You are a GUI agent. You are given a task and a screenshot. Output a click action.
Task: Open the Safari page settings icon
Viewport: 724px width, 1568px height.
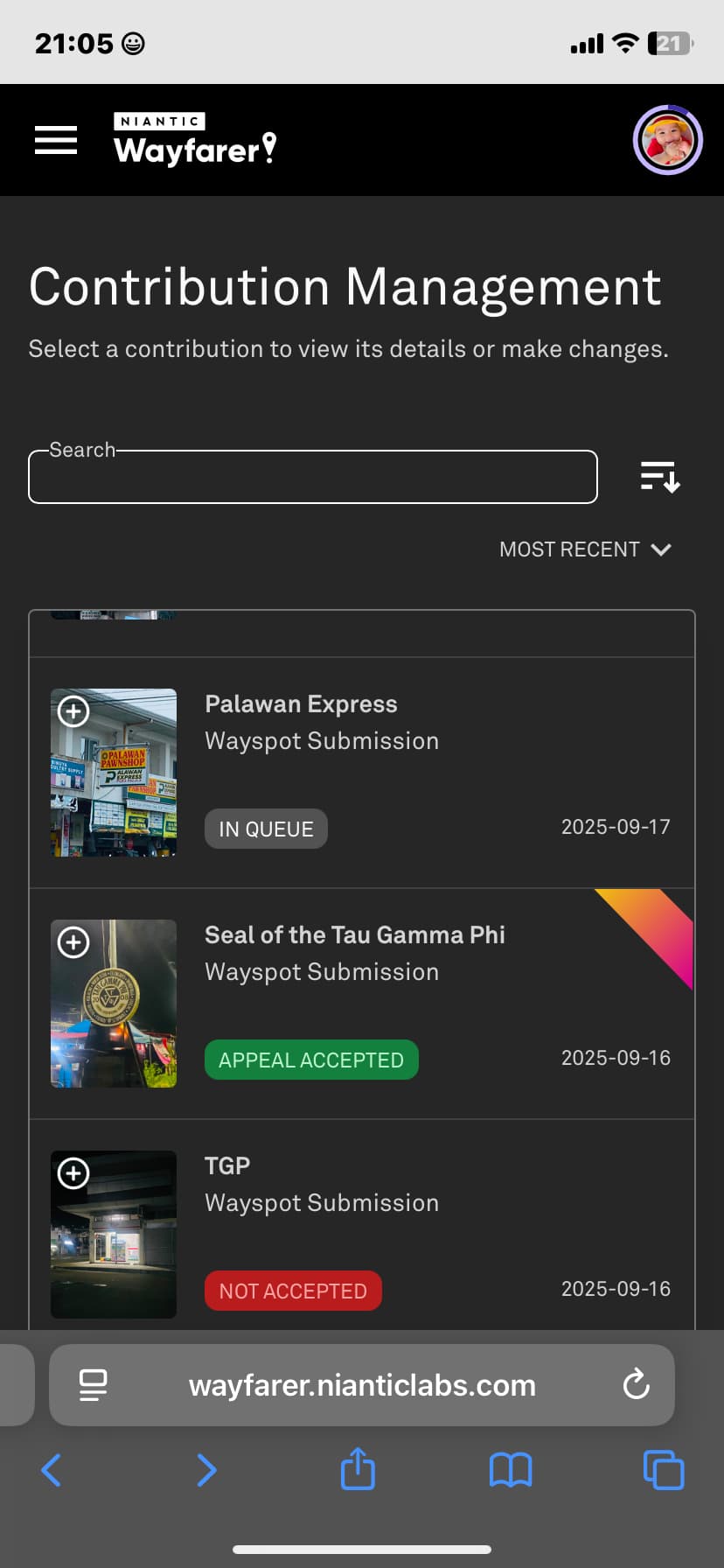[93, 1385]
